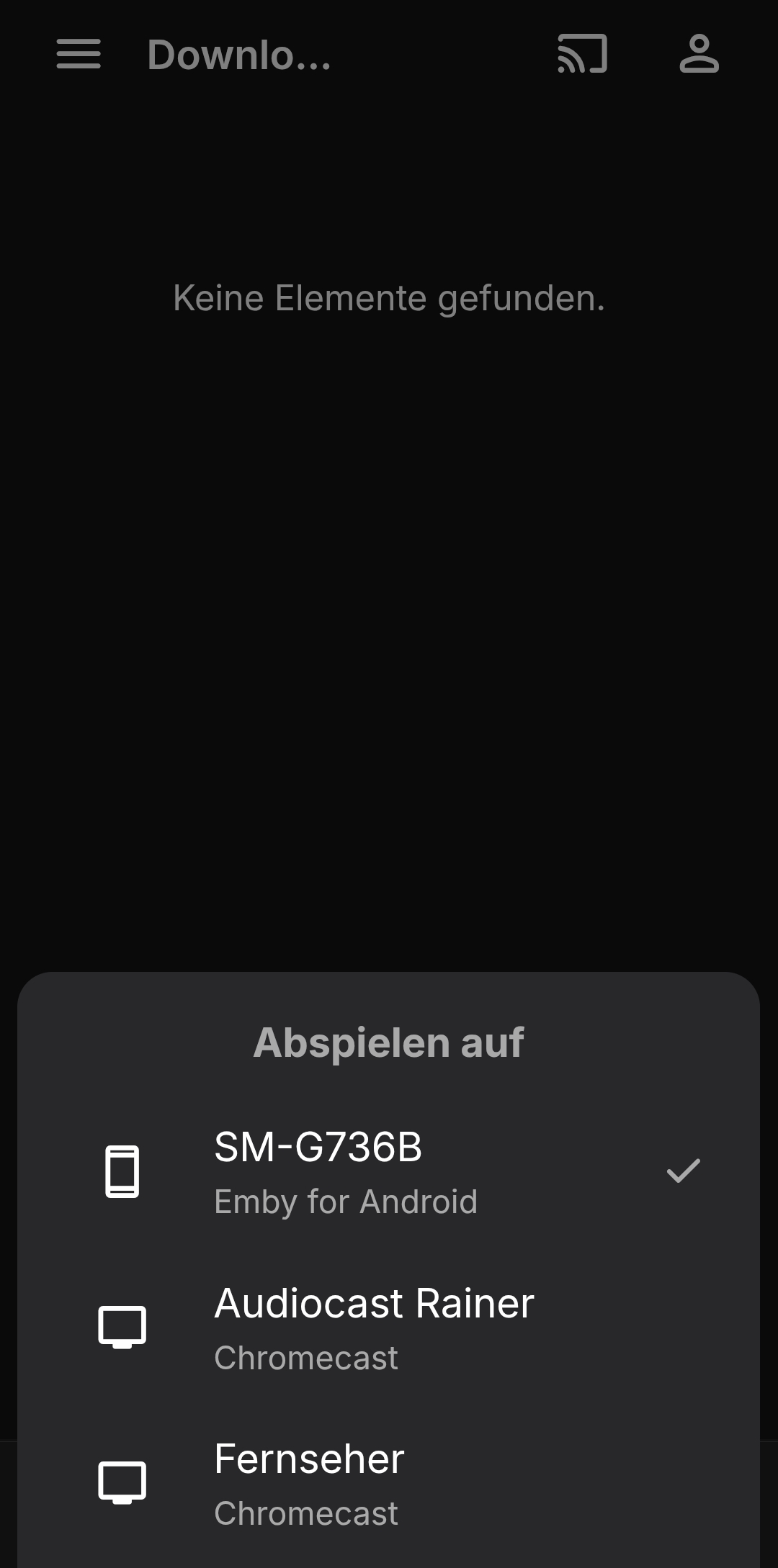Play on Audiocast Rainer Chromecast
Viewport: 778px width, 1568px height.
pos(389,1328)
